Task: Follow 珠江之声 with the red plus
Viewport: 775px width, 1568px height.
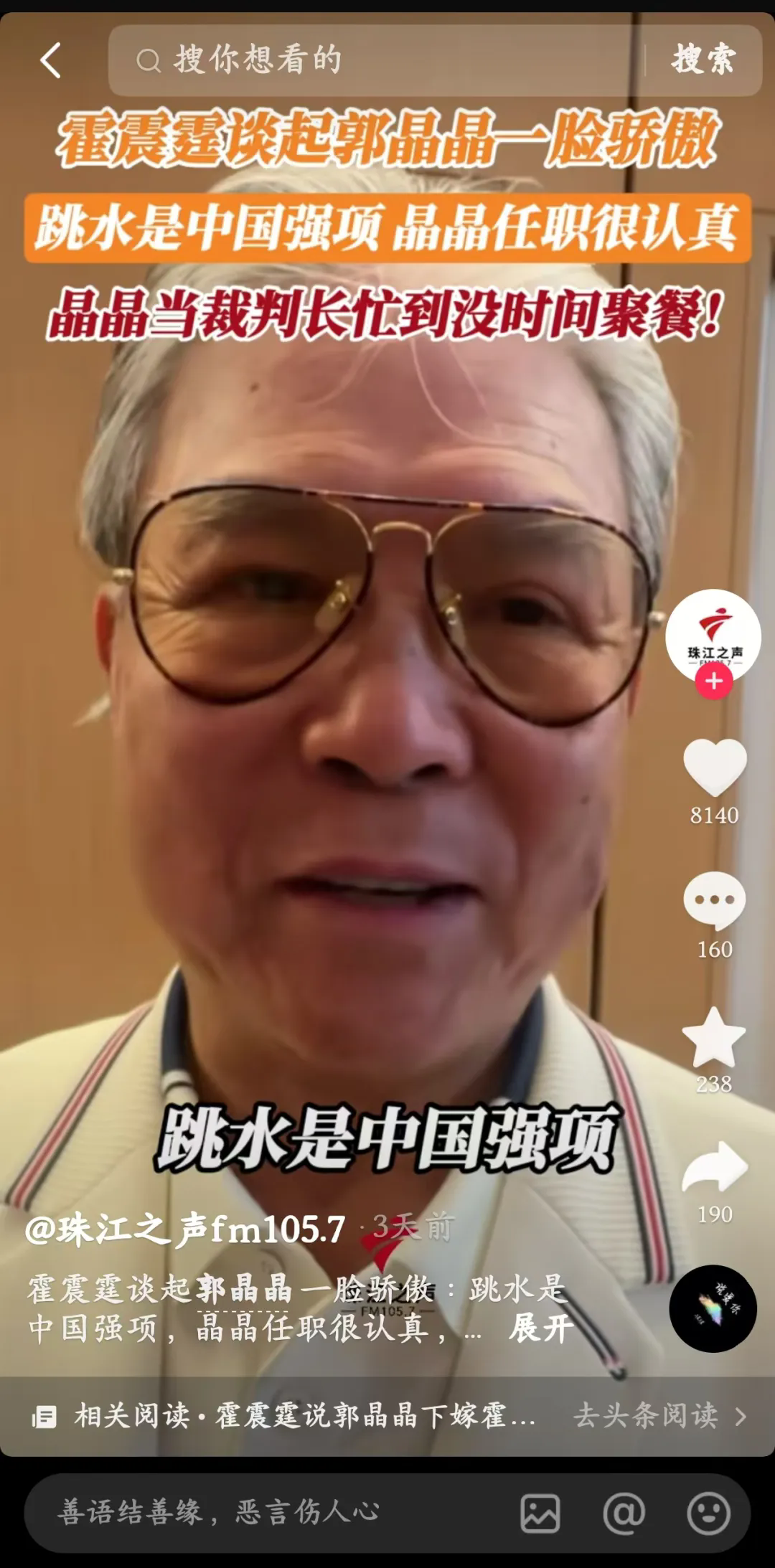Action: point(713,682)
